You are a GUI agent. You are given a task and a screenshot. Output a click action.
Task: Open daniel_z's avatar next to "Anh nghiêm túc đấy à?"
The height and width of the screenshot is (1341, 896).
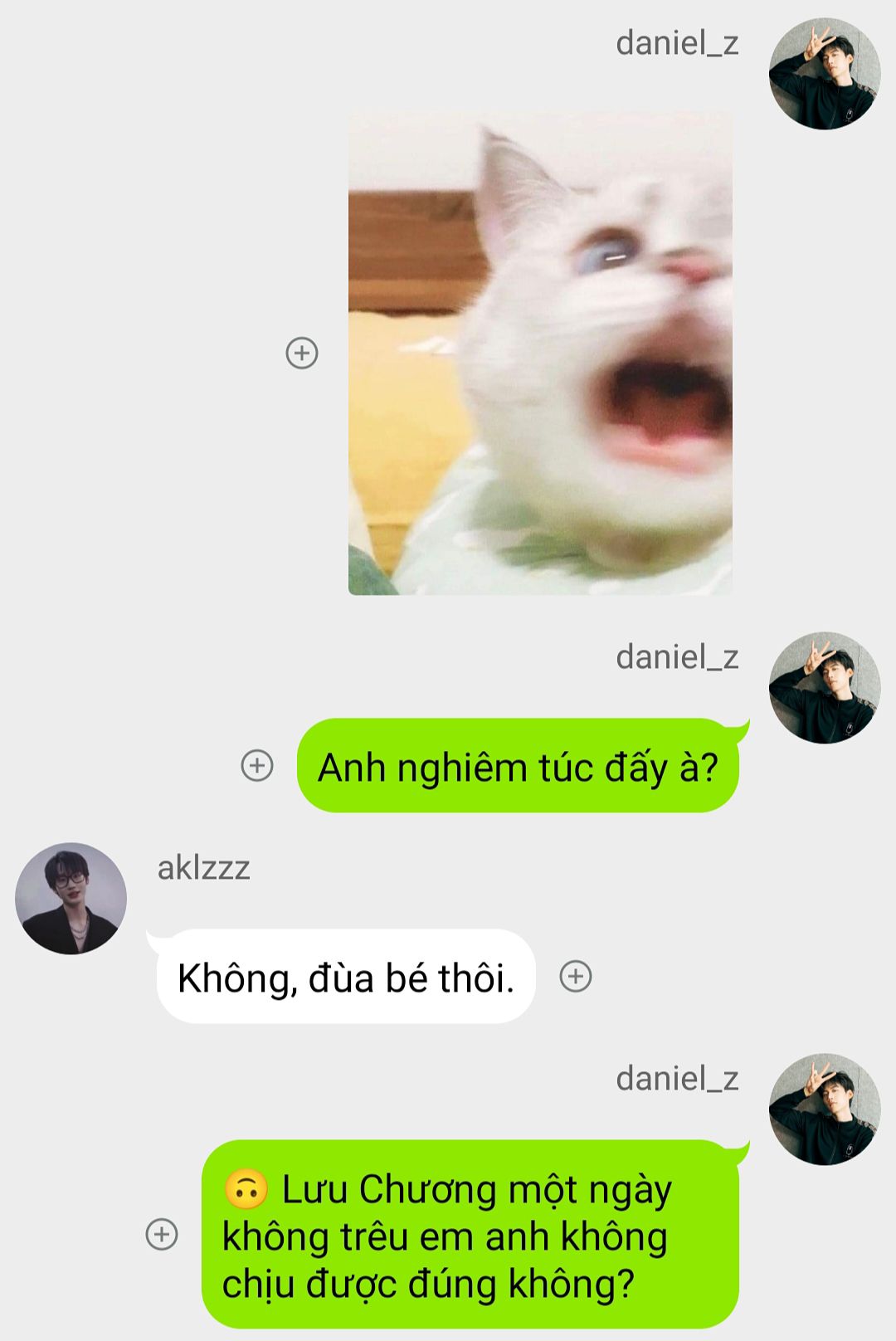click(x=825, y=688)
